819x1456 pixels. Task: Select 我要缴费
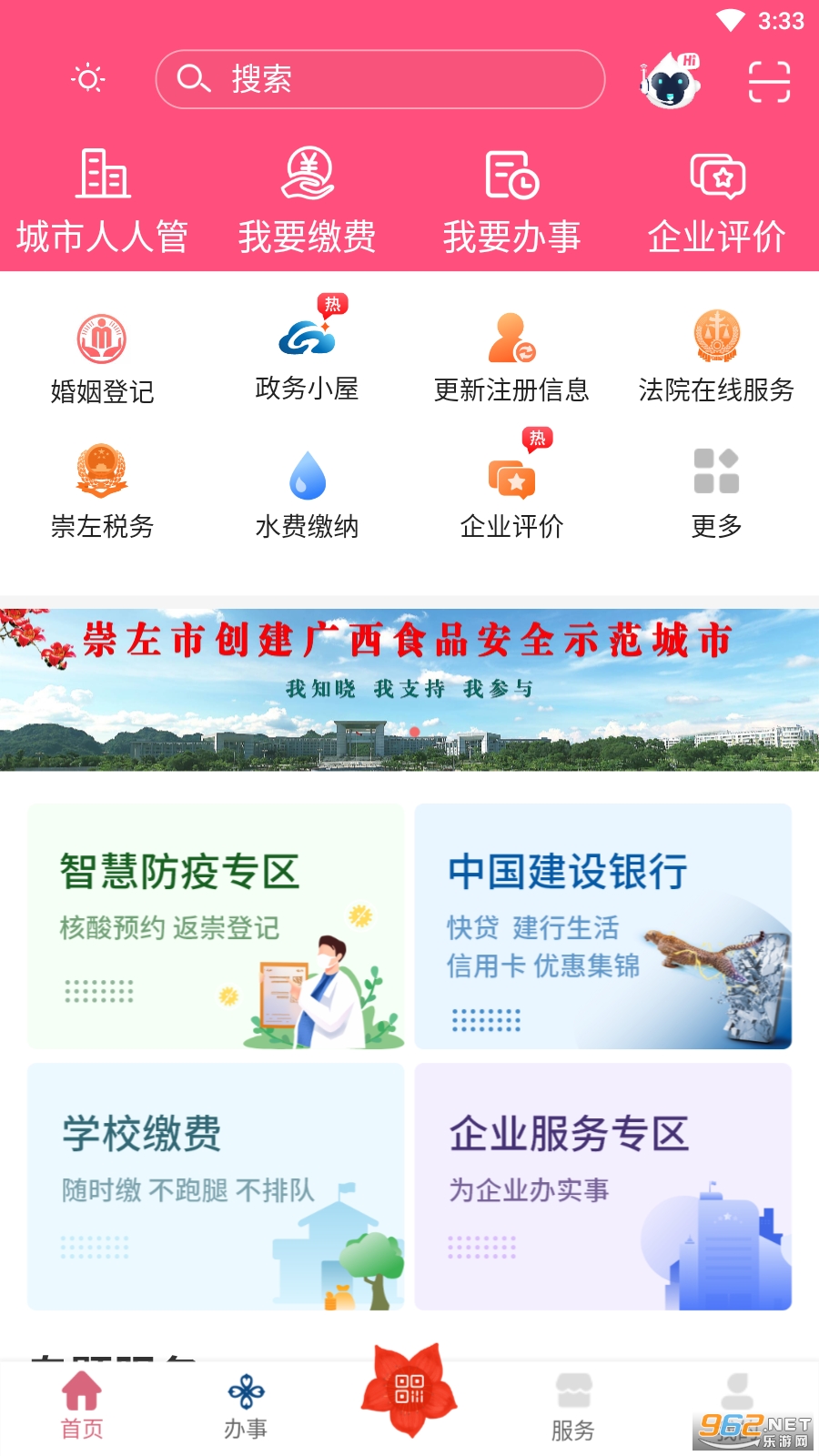click(308, 200)
